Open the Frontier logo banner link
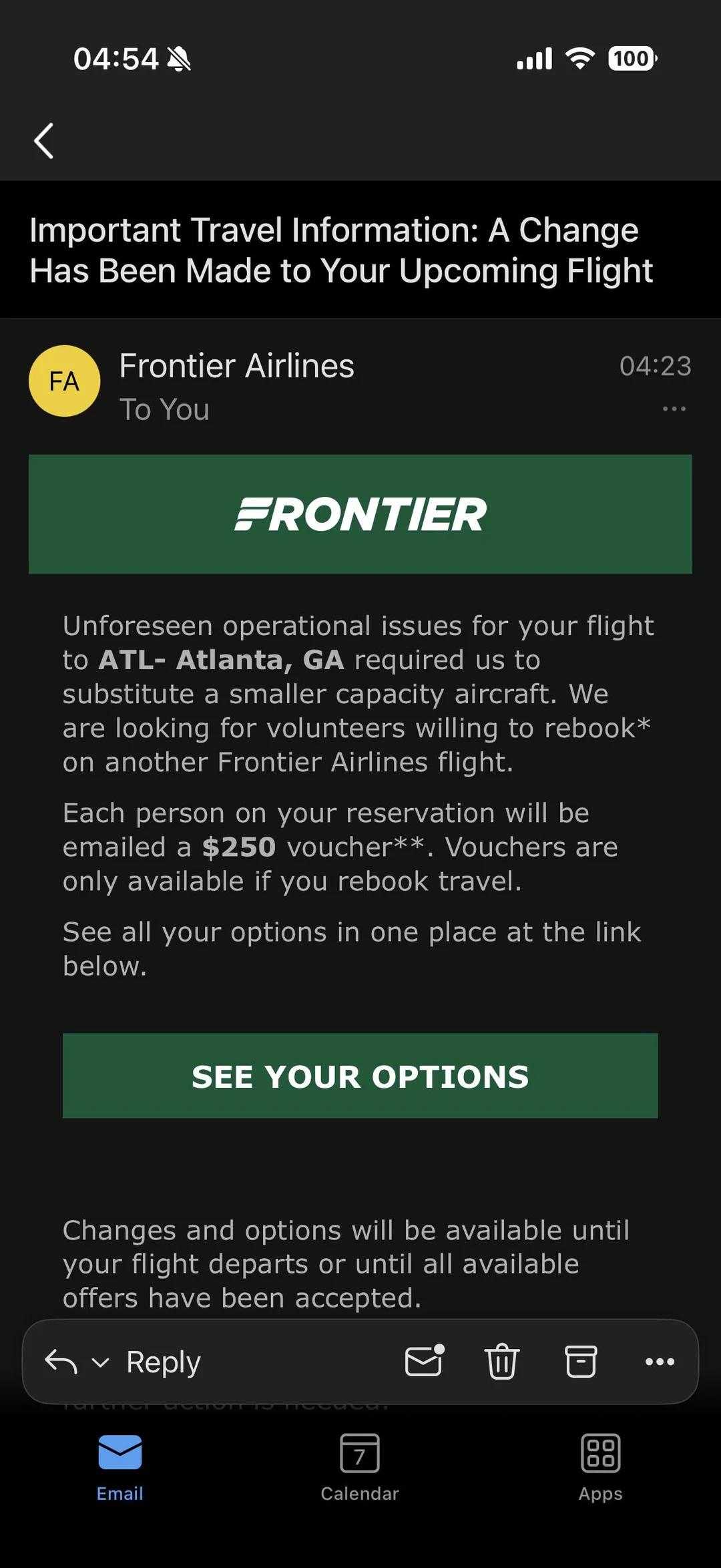721x1568 pixels. pos(360,514)
